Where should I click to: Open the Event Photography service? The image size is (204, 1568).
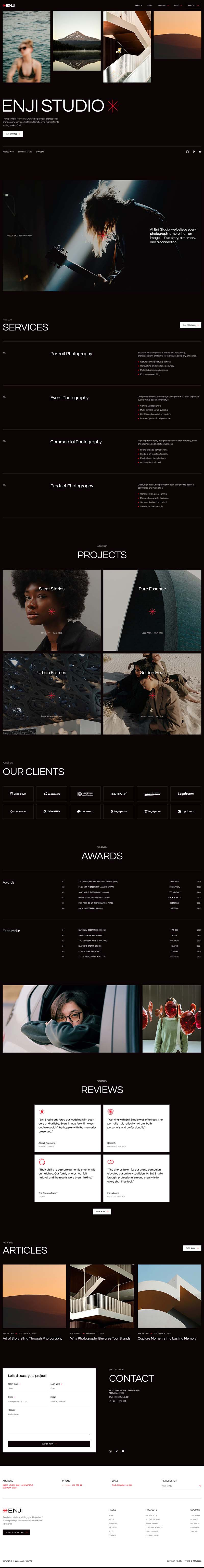tap(69, 397)
